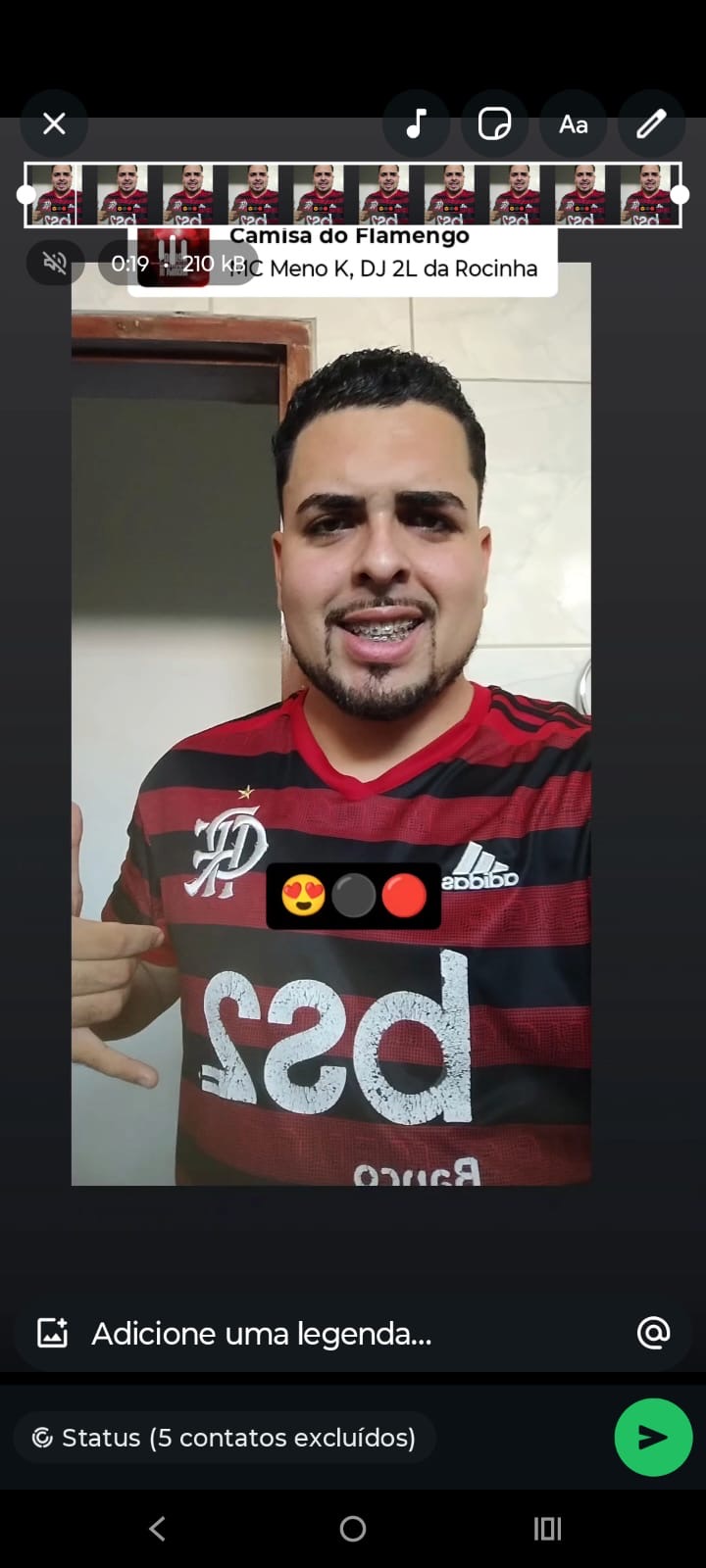Add text with the Aa tool
Screen dimensions: 706x1568
573,123
